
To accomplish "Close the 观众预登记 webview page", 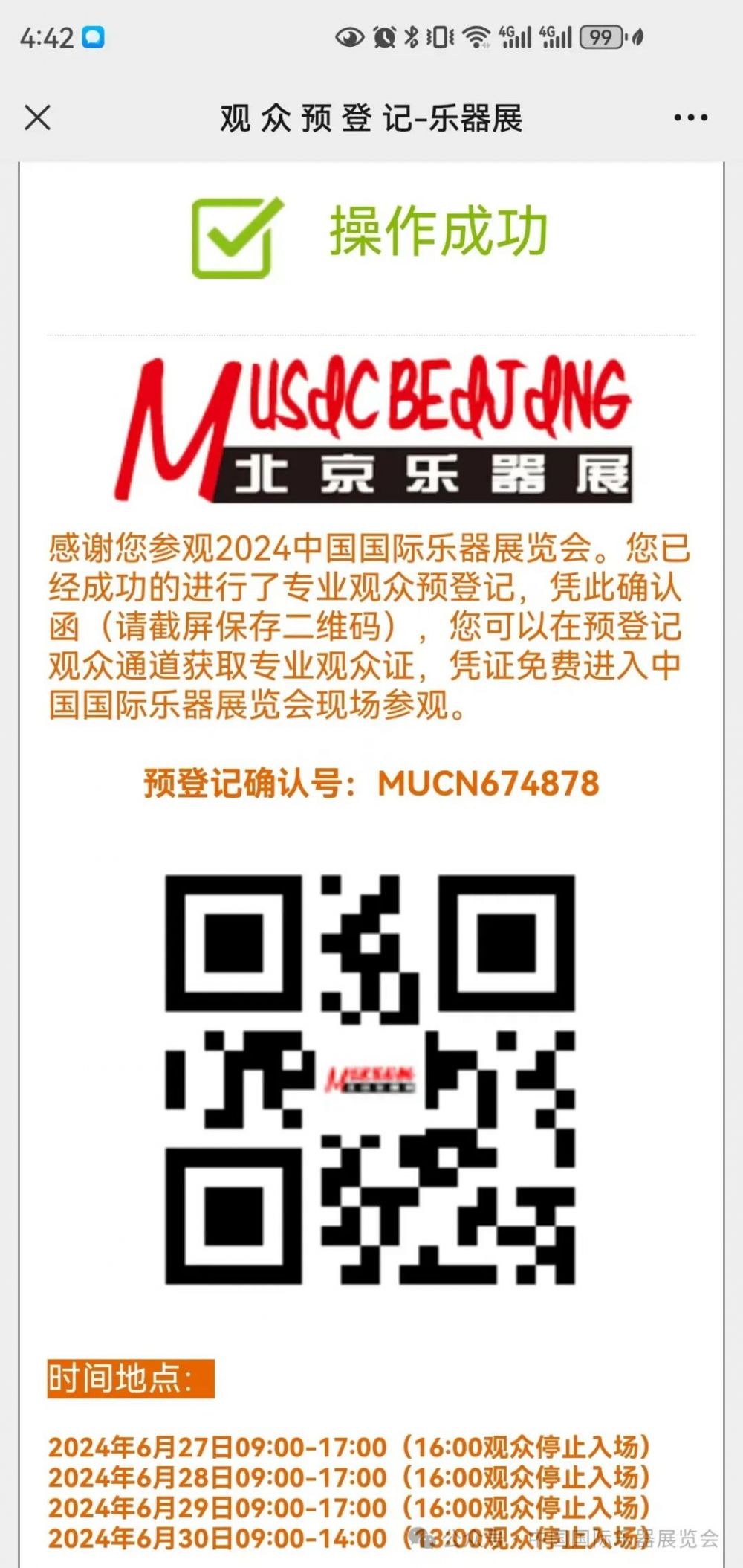I will (38, 117).
